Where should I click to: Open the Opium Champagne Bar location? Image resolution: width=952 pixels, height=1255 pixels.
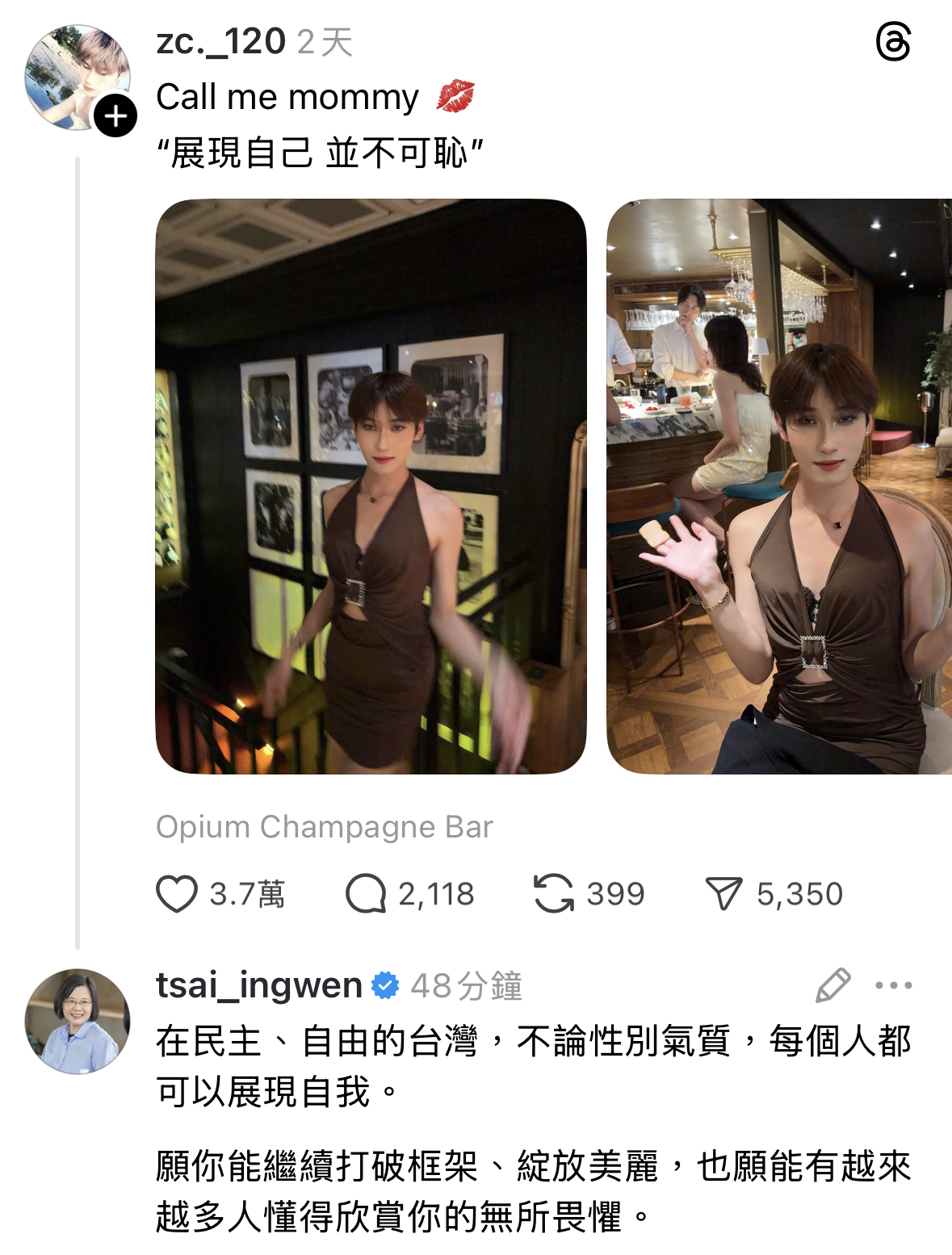coord(324,827)
